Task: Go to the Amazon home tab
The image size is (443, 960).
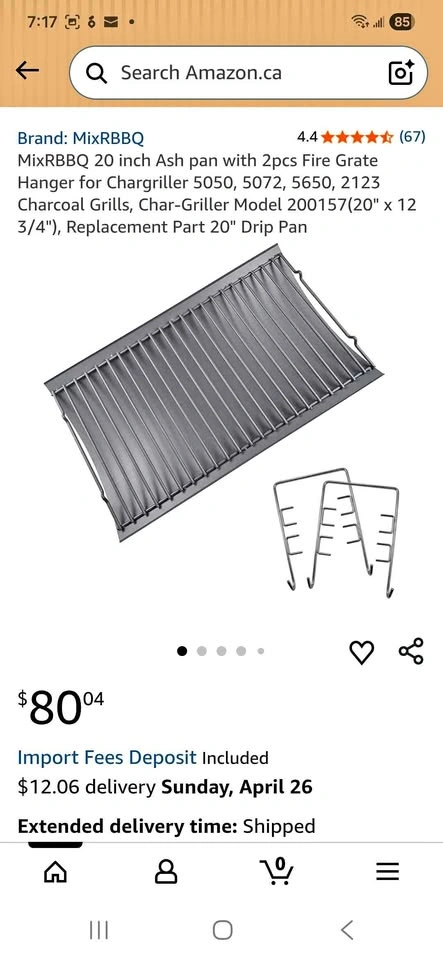Action: (x=55, y=872)
